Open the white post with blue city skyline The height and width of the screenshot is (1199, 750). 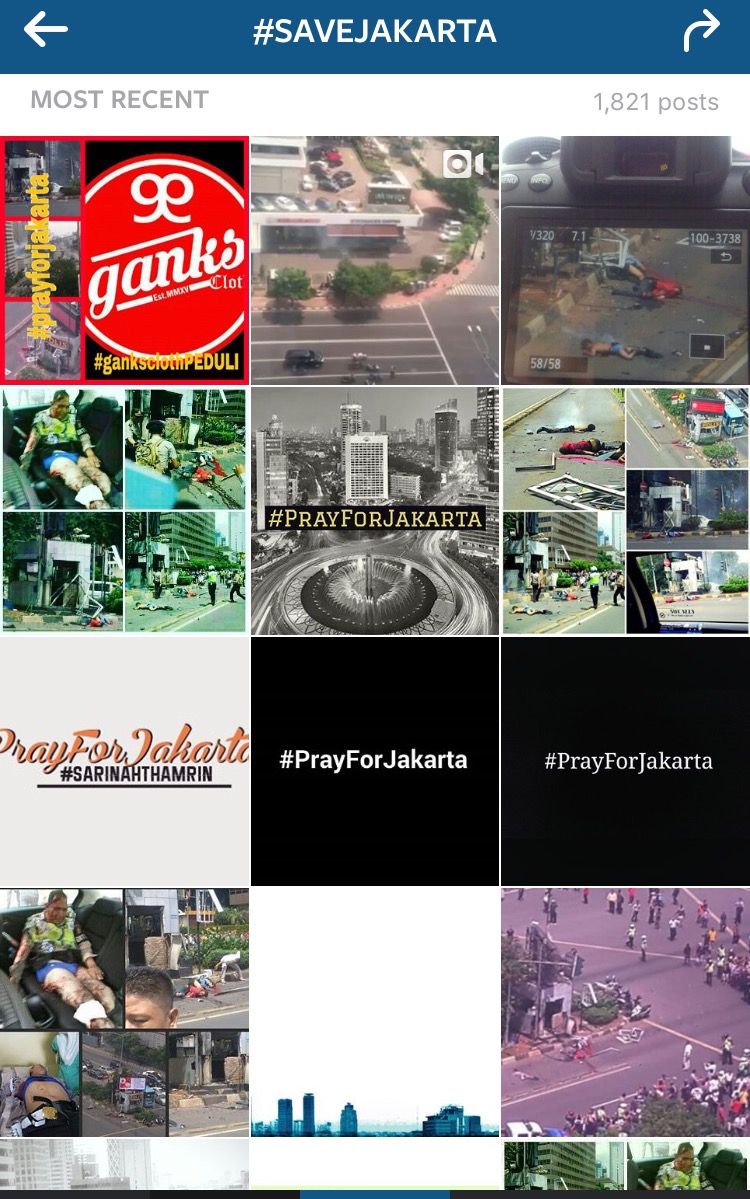[374, 1012]
